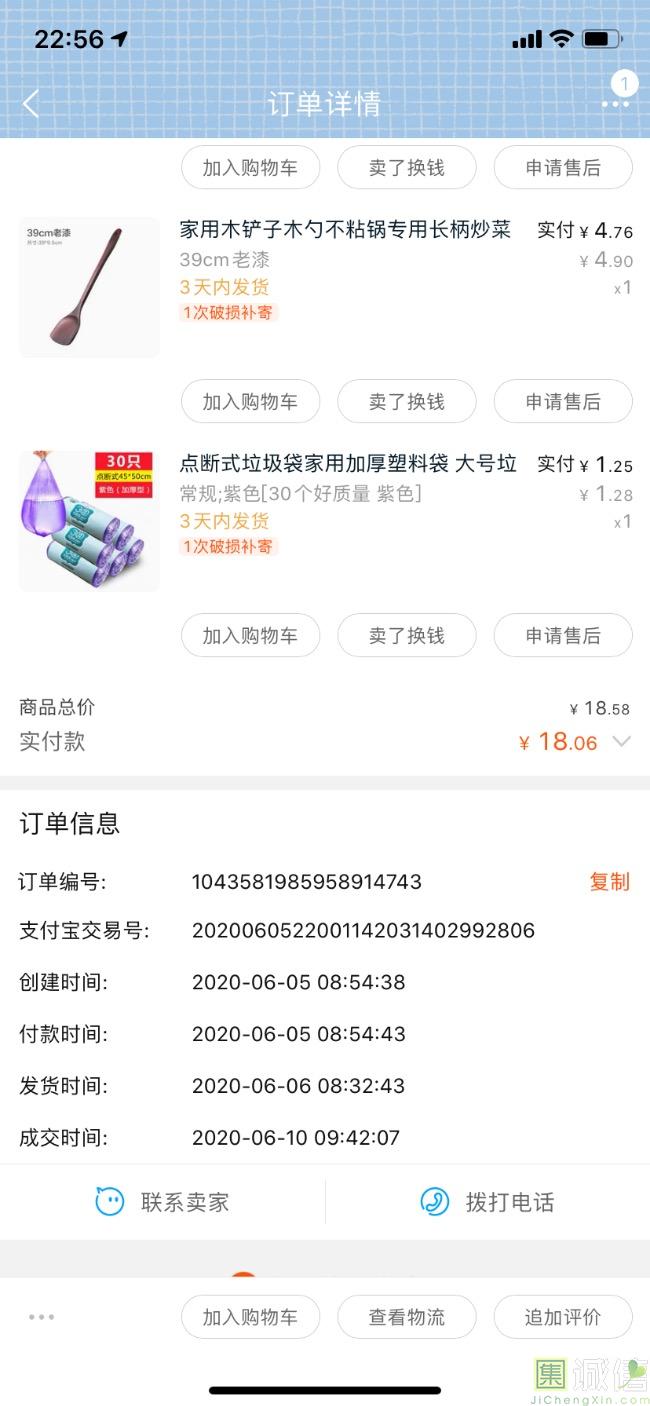This screenshot has width=650, height=1406.
Task: Open the 点断式垃圾袋 product image
Action: pyautogui.click(x=89, y=521)
